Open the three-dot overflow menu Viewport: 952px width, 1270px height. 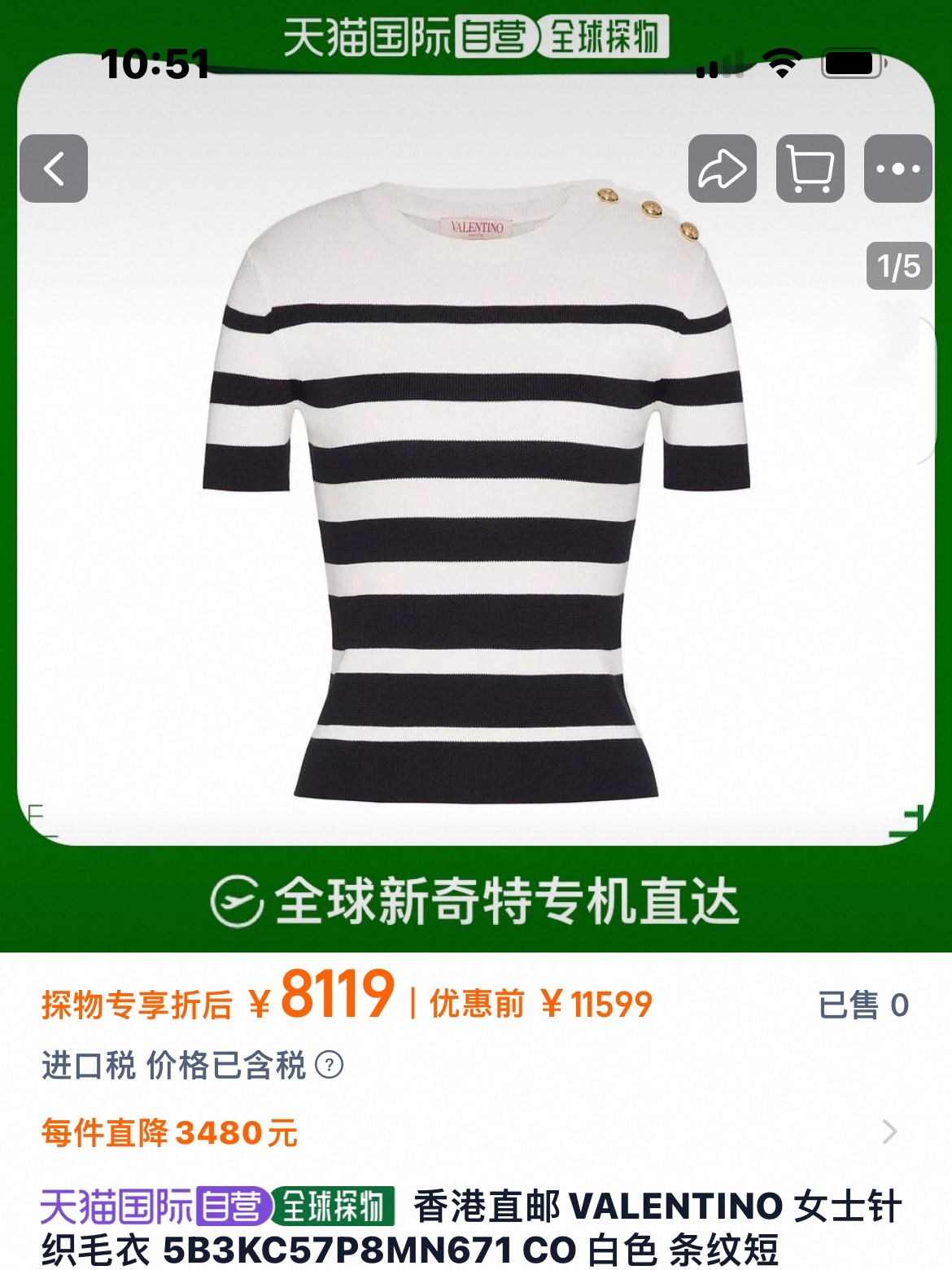(897, 169)
